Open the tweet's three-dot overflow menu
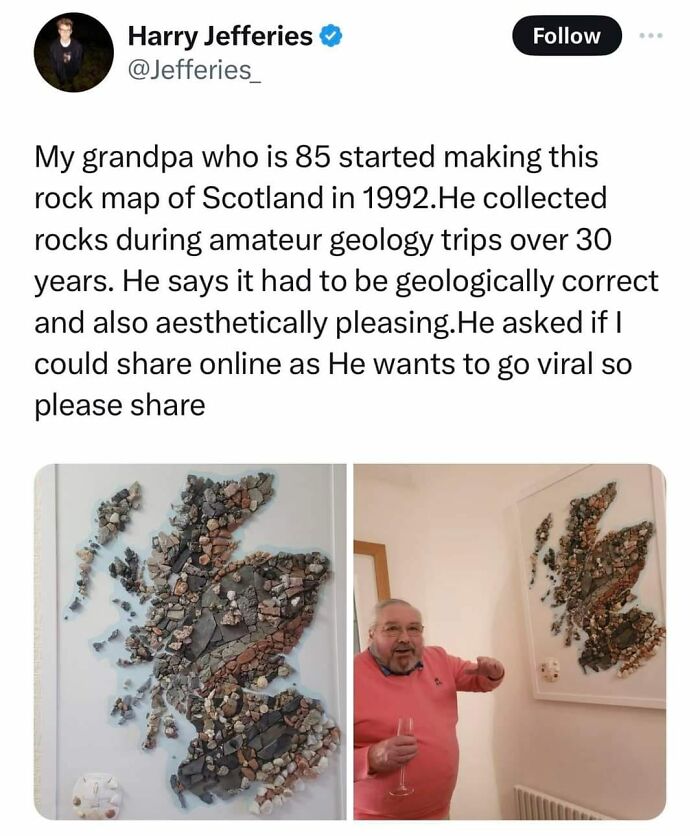The image size is (700, 836). (652, 36)
